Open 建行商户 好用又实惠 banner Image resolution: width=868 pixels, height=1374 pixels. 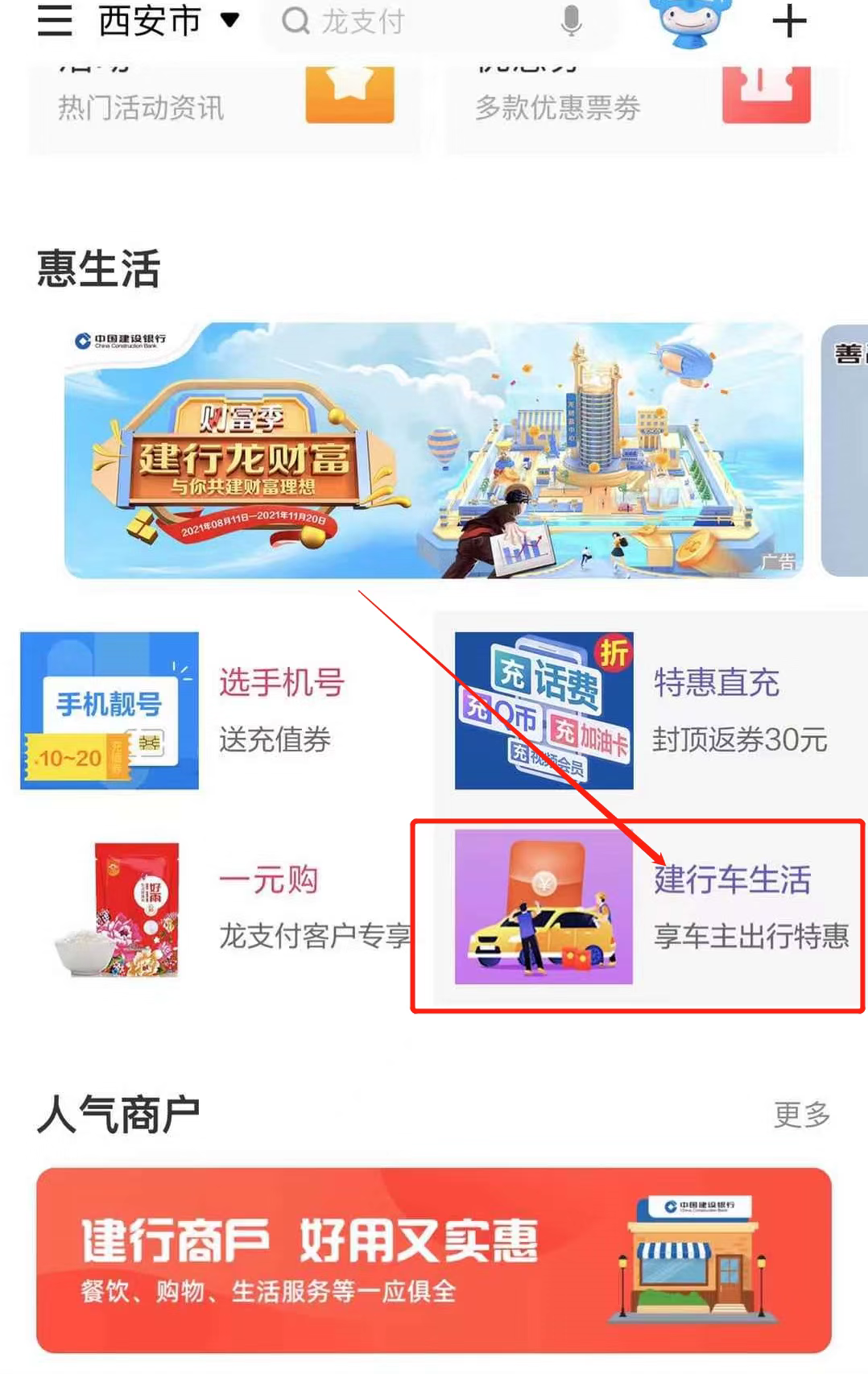(x=433, y=1260)
